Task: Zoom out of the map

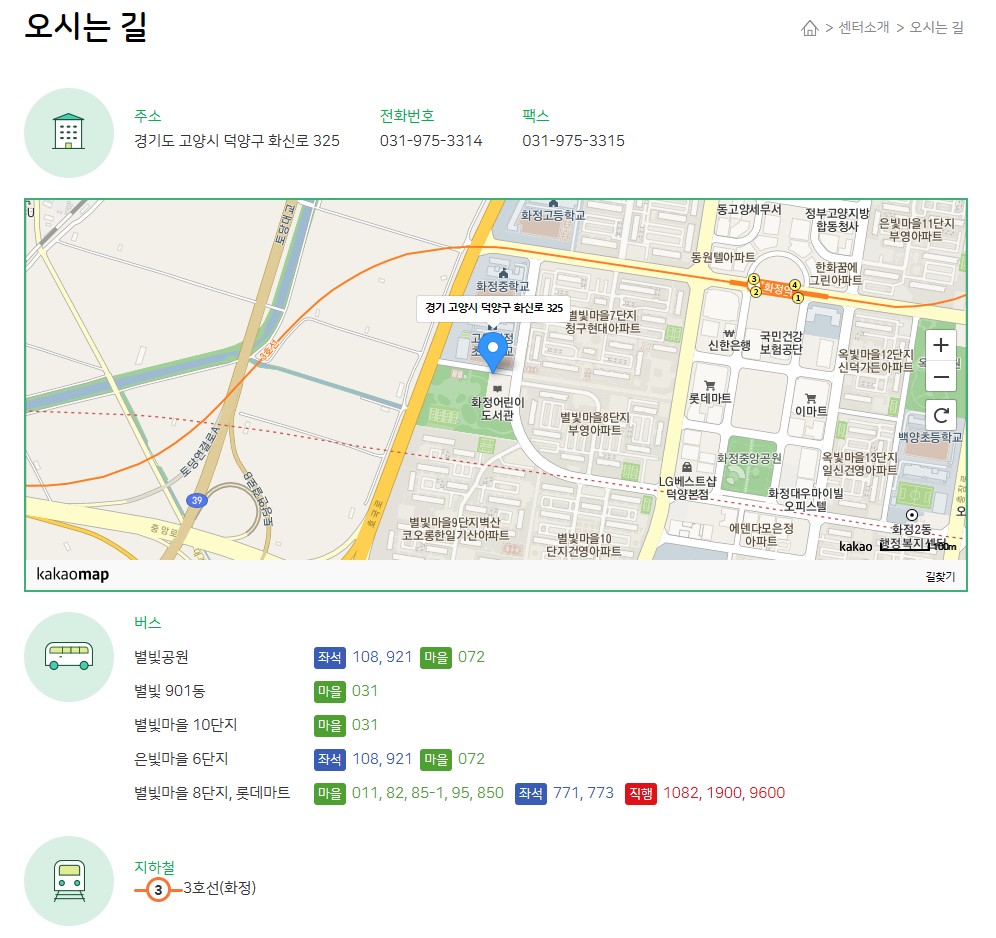Action: [x=940, y=376]
